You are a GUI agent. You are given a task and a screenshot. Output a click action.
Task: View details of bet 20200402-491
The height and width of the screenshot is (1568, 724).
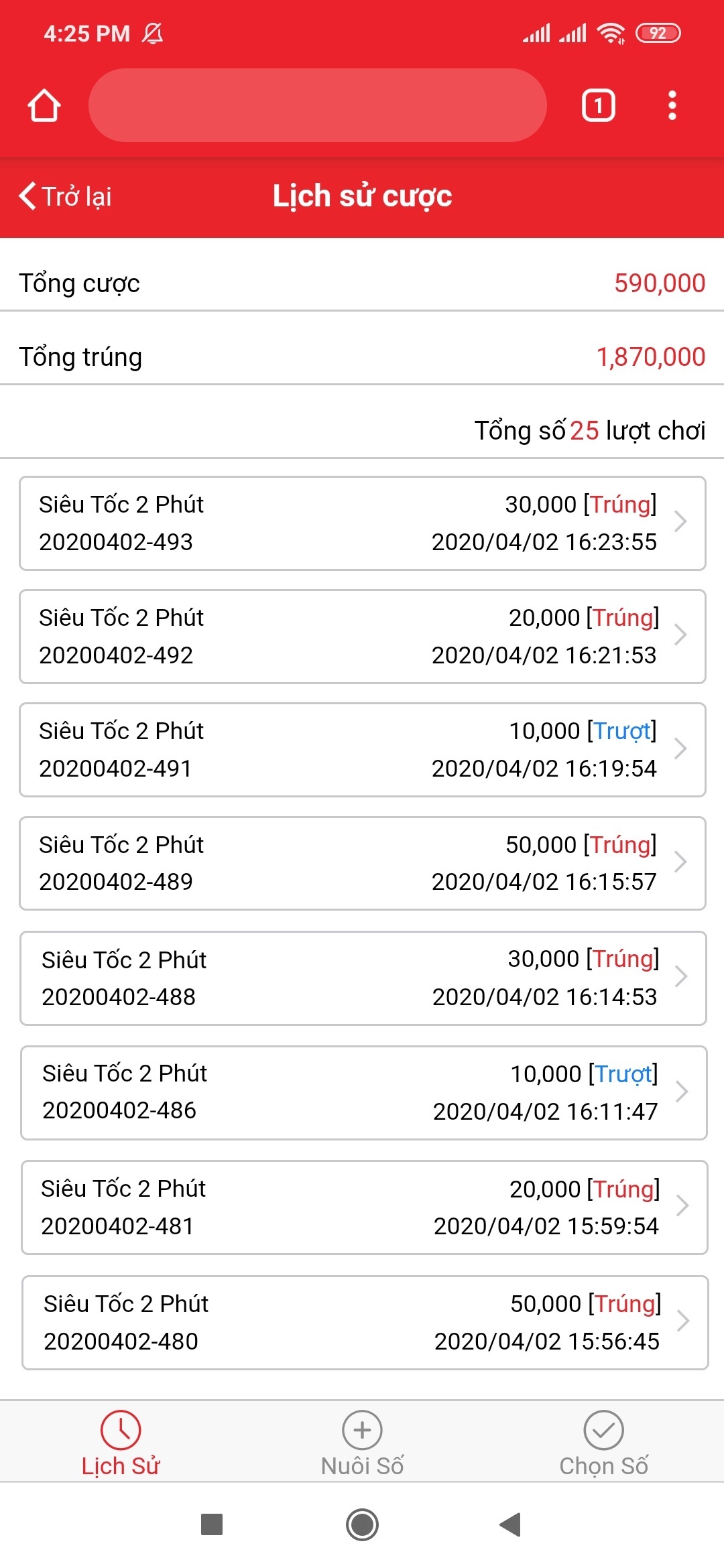pos(363,750)
